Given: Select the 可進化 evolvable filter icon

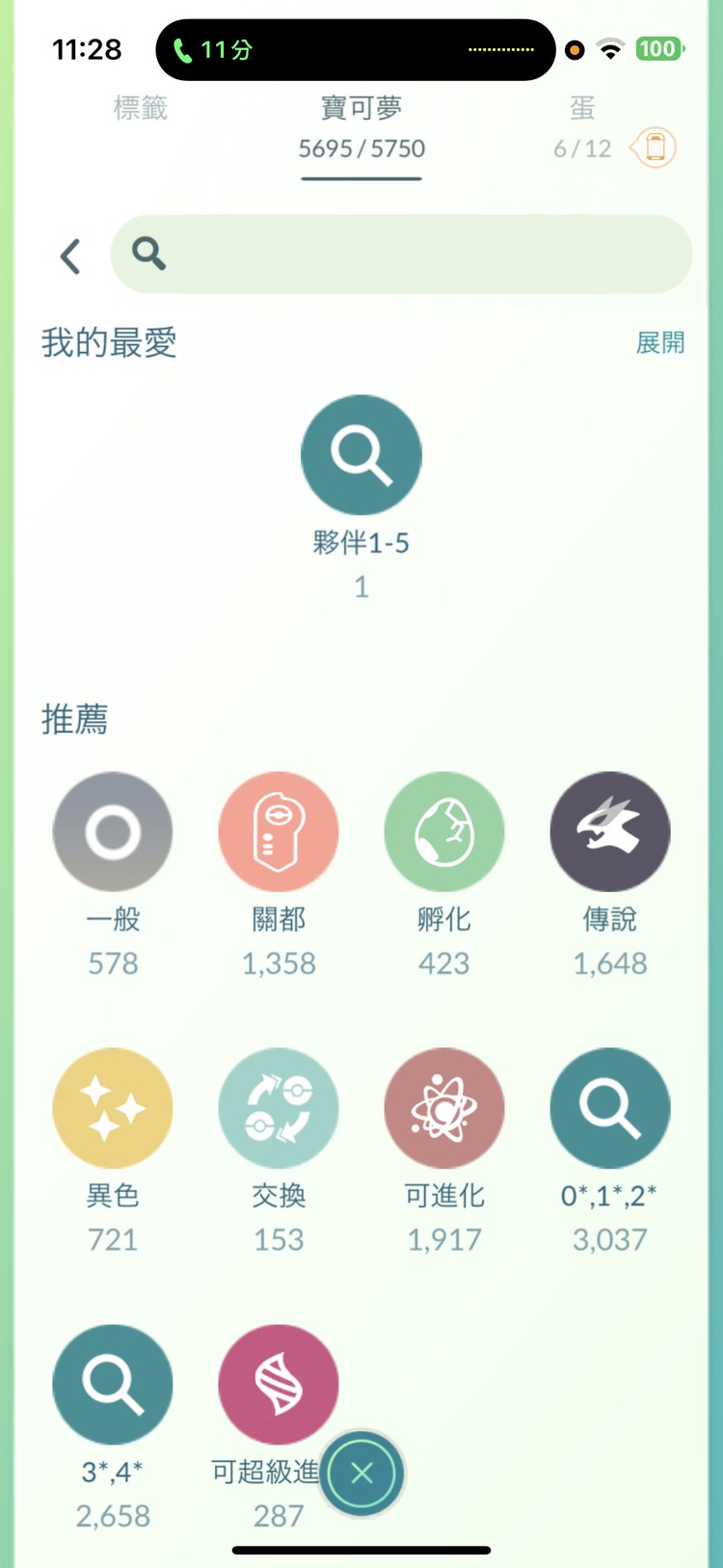Looking at the screenshot, I should click(443, 1107).
